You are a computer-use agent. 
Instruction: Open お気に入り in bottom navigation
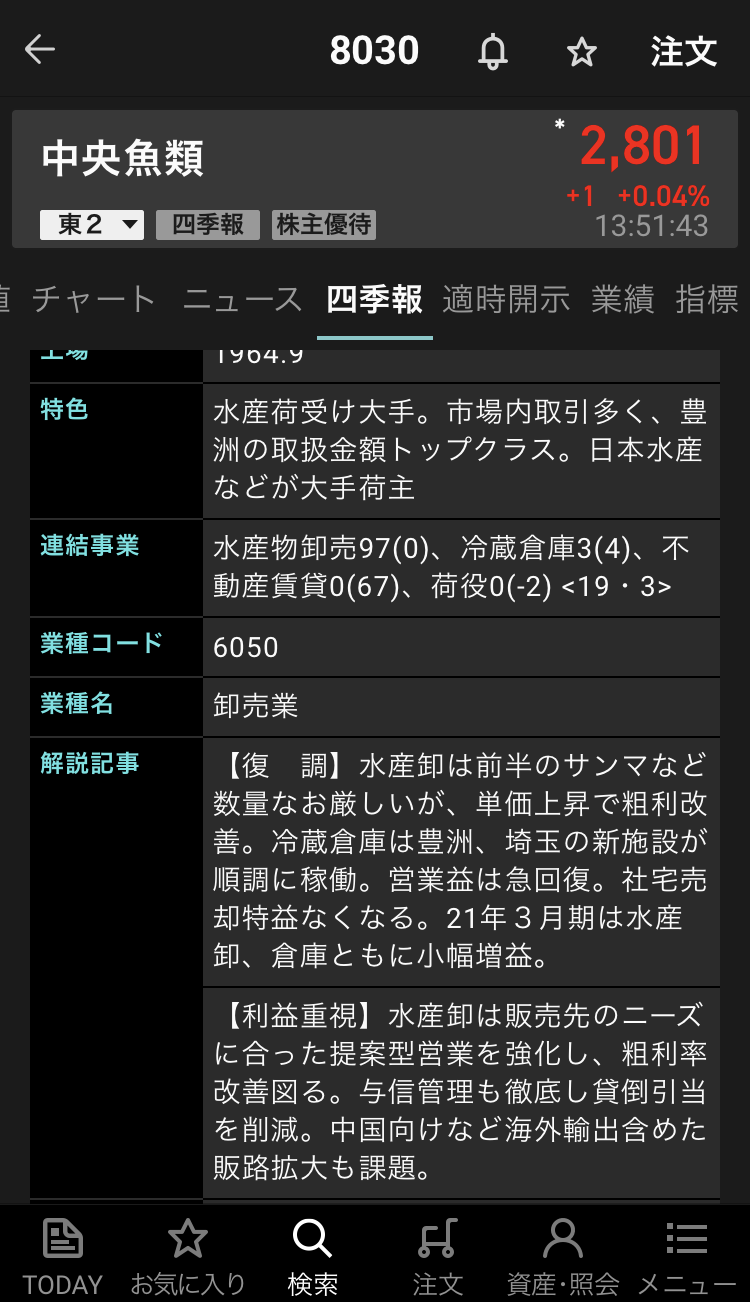(187, 1256)
